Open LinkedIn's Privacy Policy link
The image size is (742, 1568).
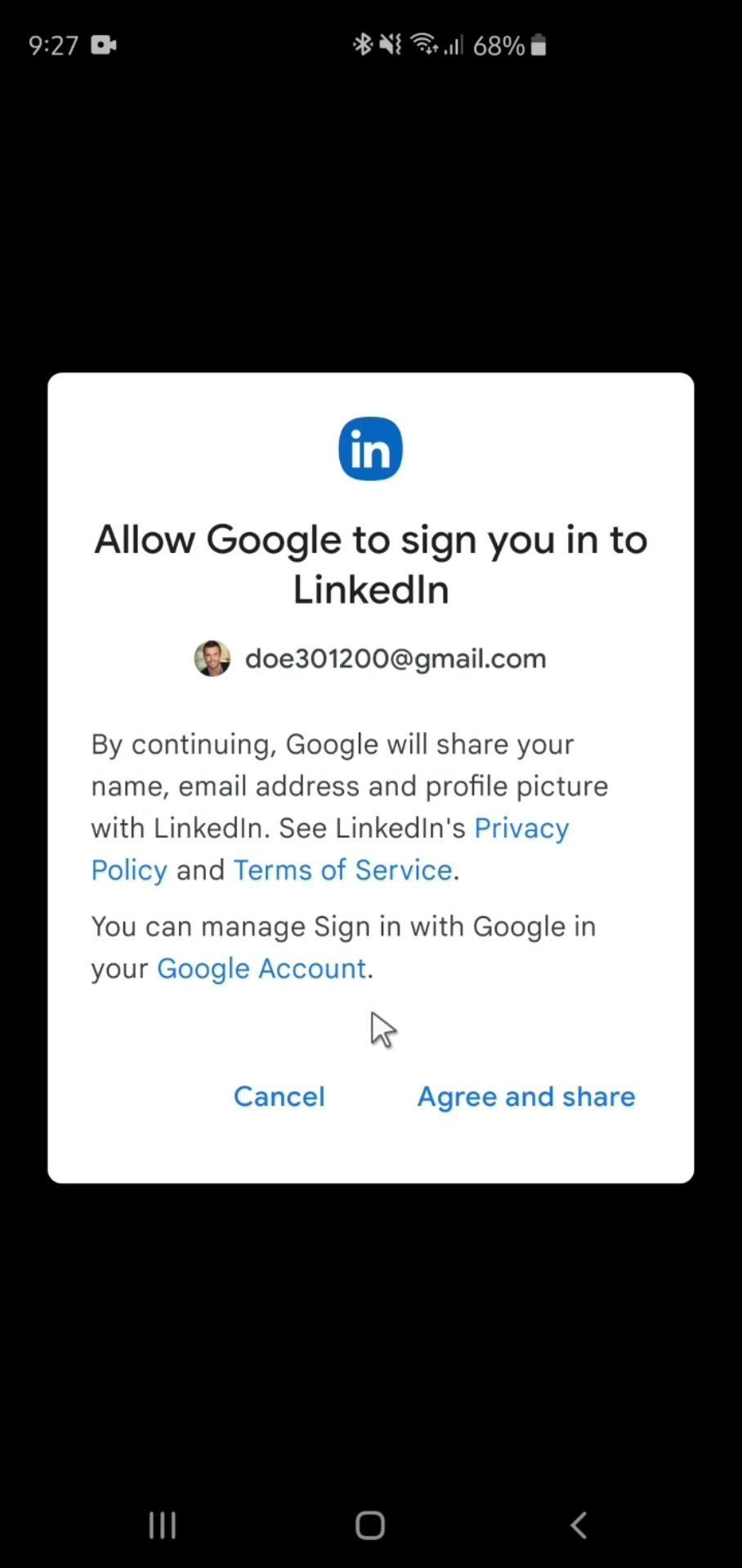point(521,828)
